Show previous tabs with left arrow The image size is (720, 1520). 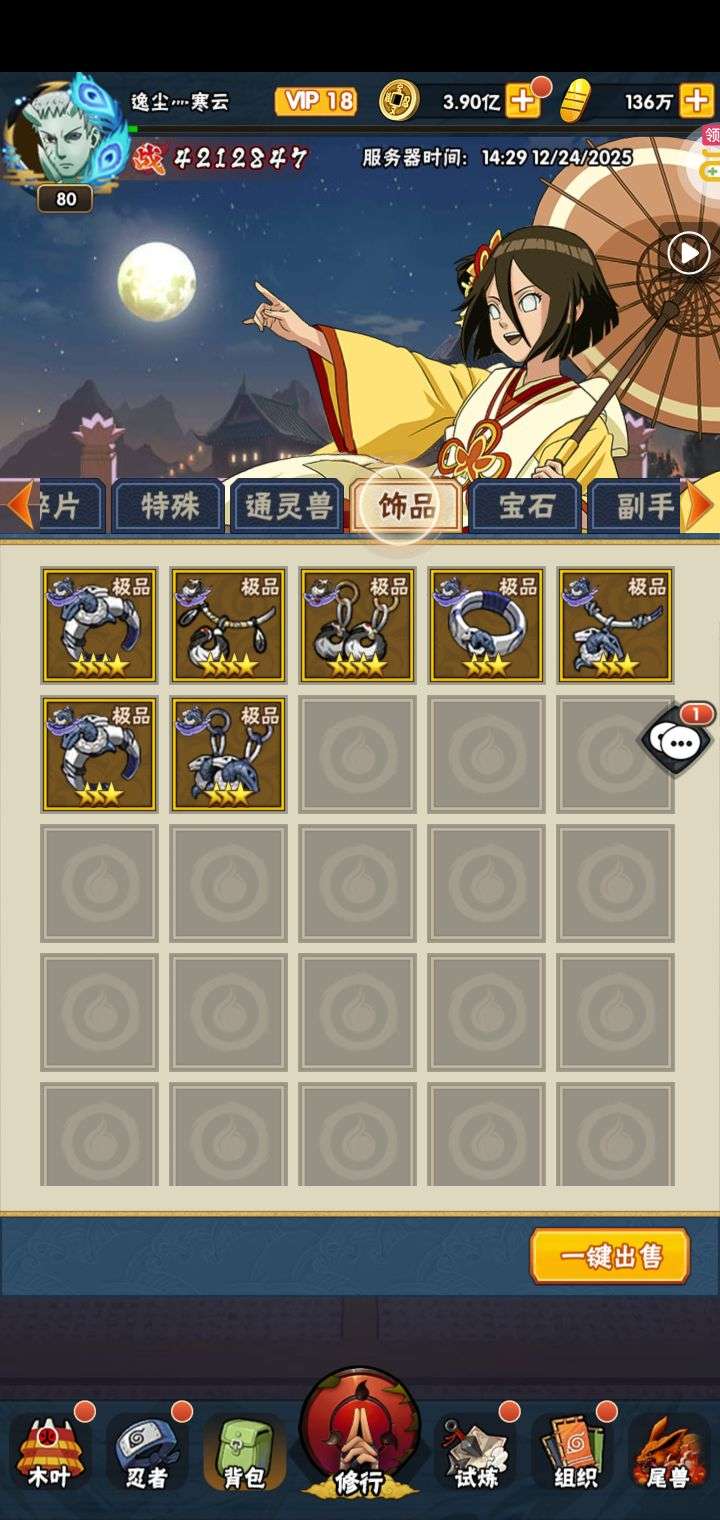point(18,505)
